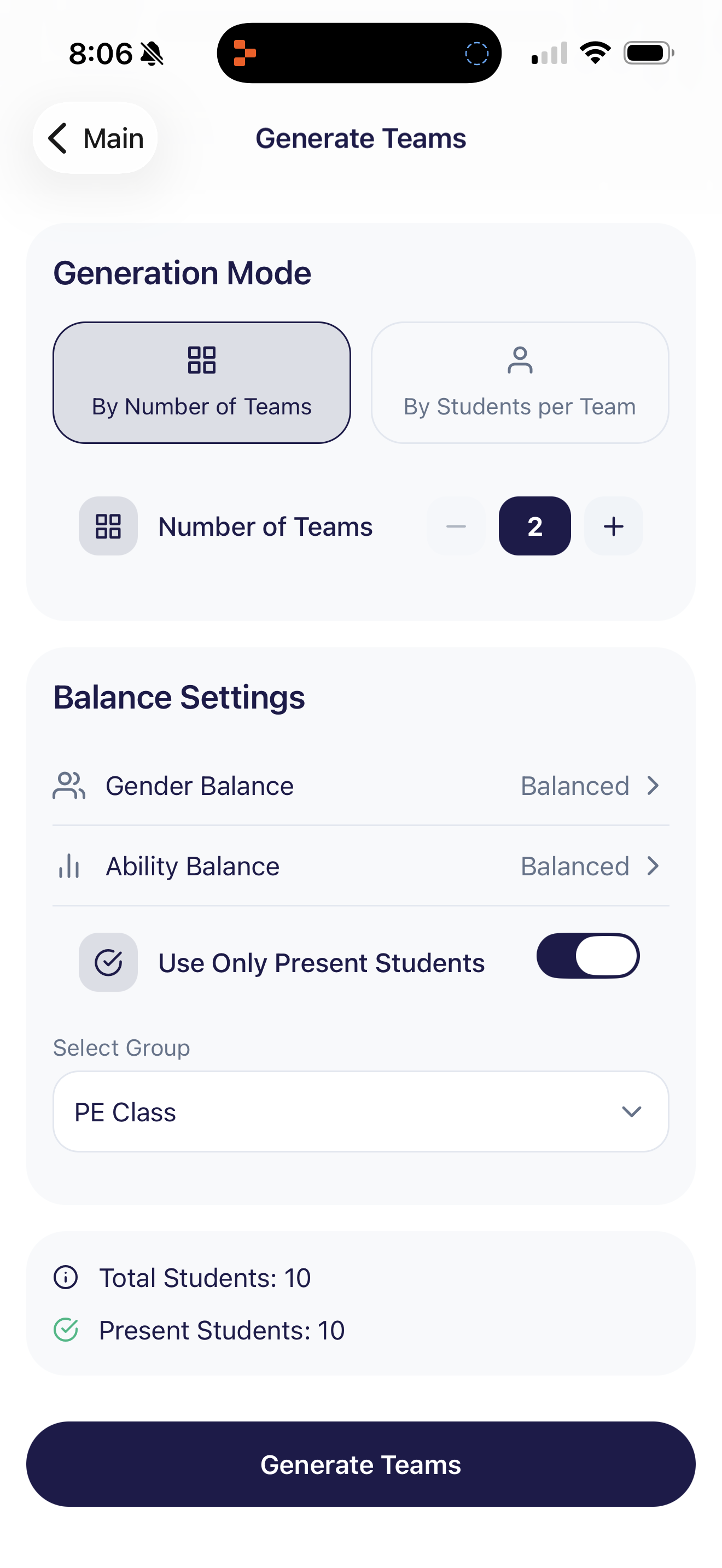Click the Generate Teams title
Screen dimensions: 722x1568
[360, 138]
